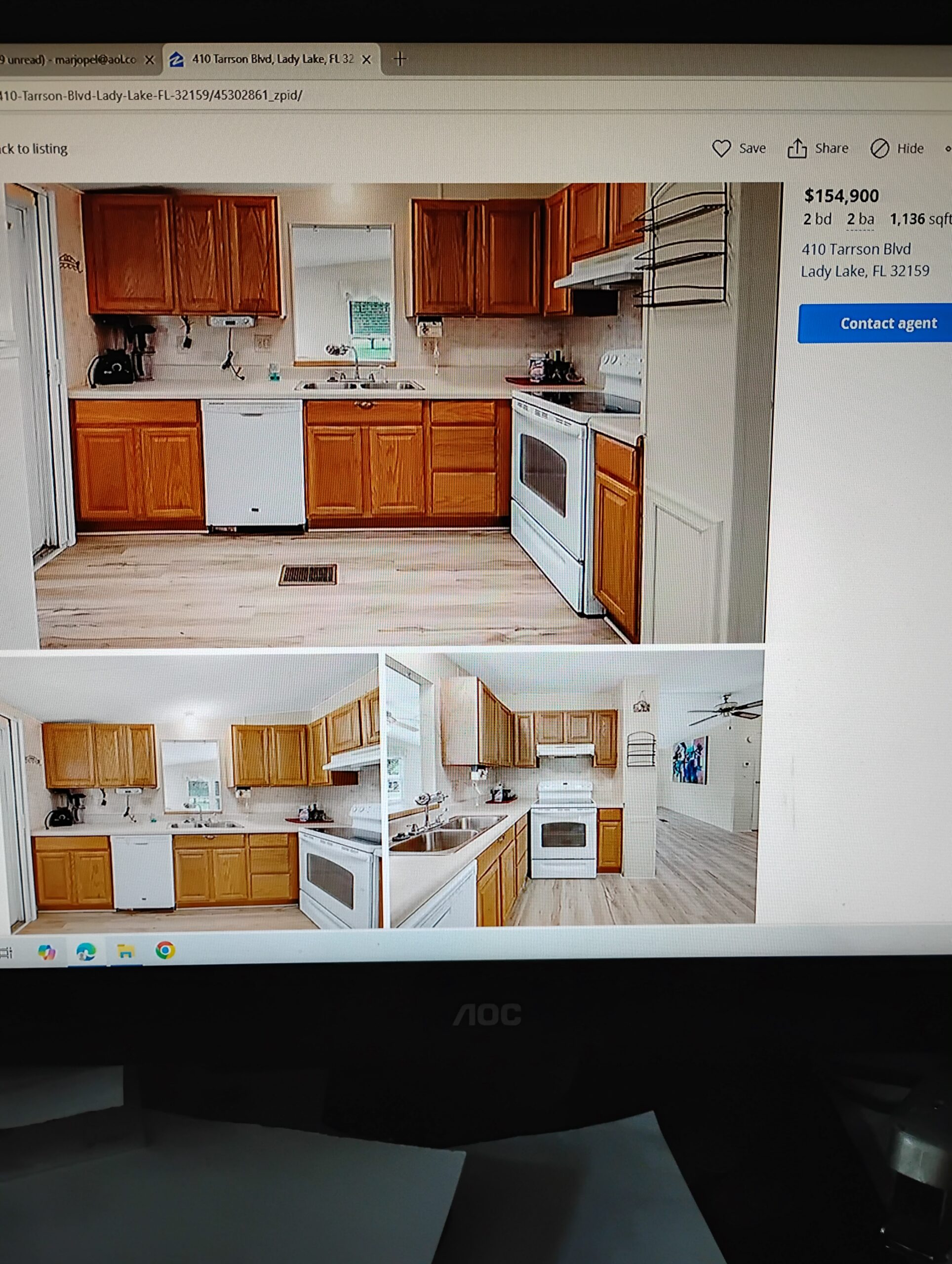Open a new browser tab
This screenshot has width=952, height=1264.
[400, 59]
